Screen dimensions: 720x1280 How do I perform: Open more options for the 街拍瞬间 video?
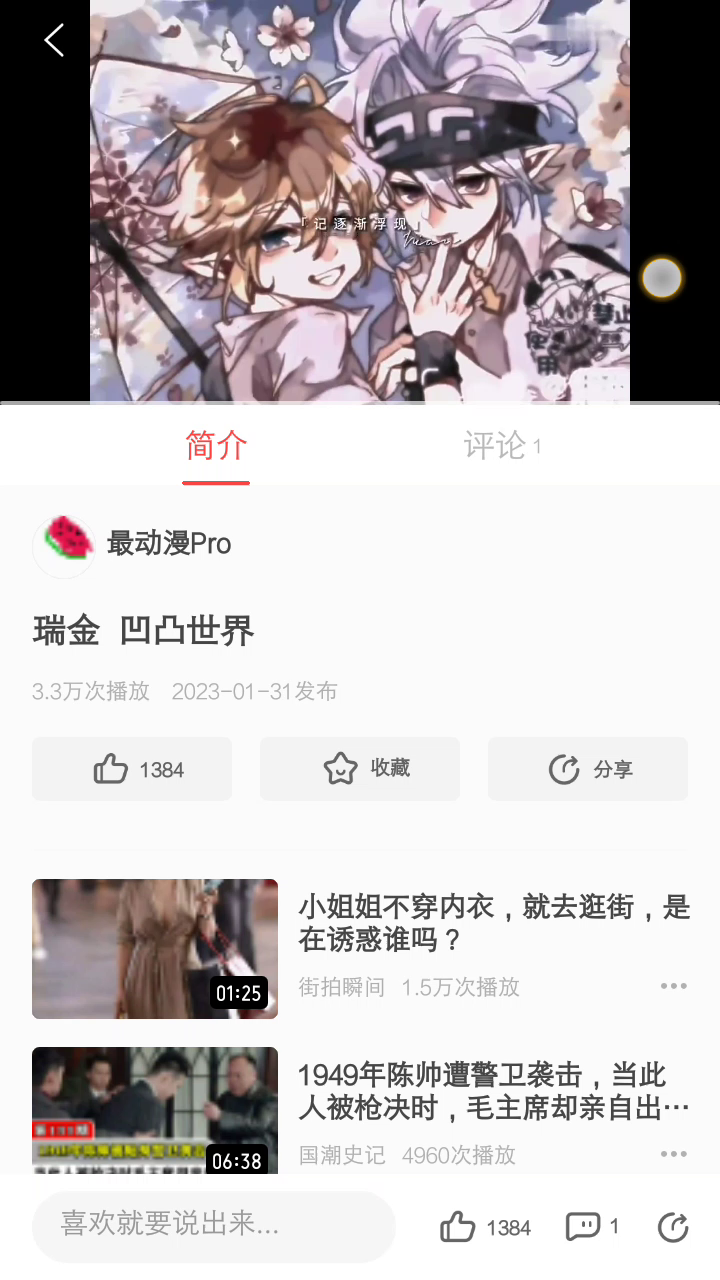coord(673,986)
